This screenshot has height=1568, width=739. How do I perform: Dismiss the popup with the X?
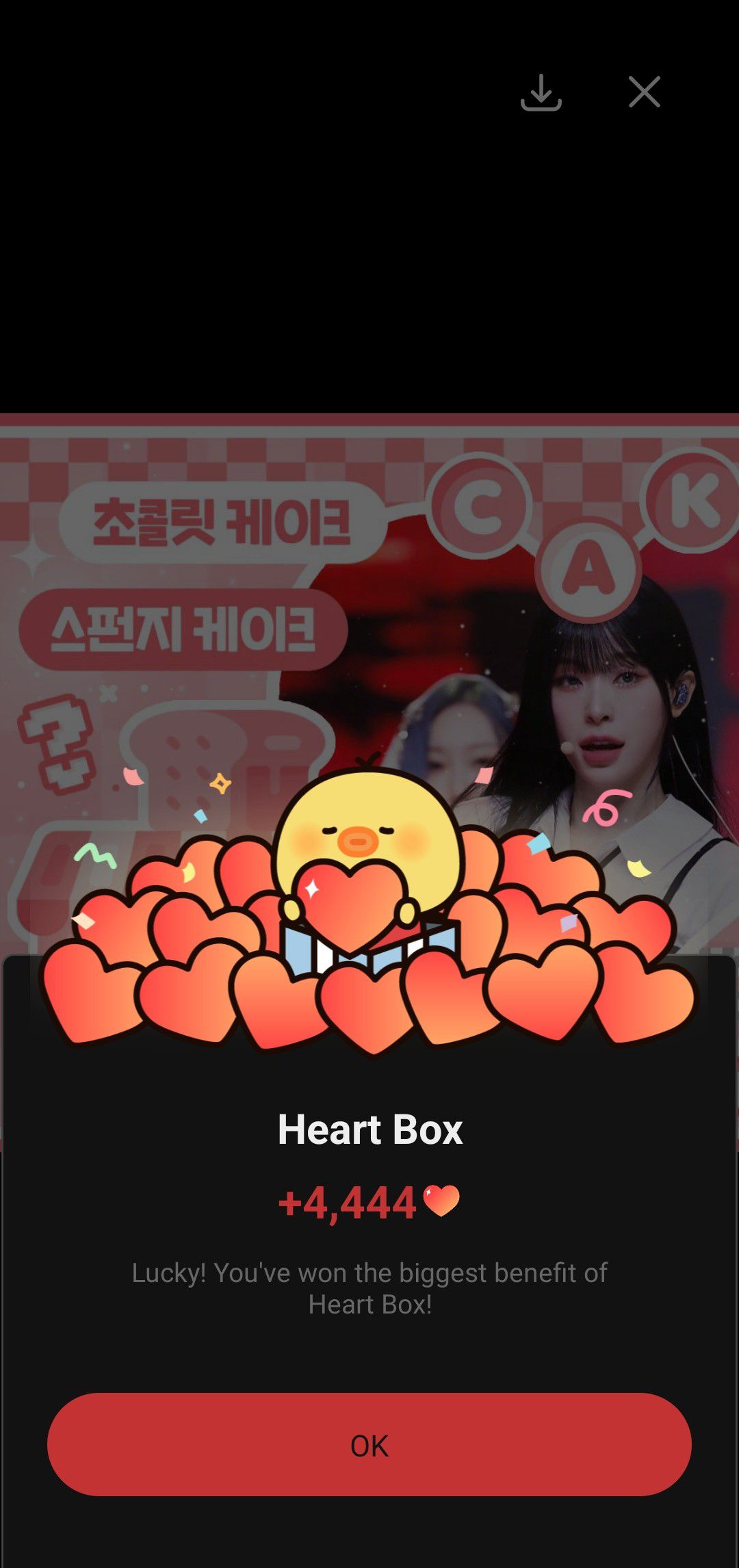[x=643, y=92]
